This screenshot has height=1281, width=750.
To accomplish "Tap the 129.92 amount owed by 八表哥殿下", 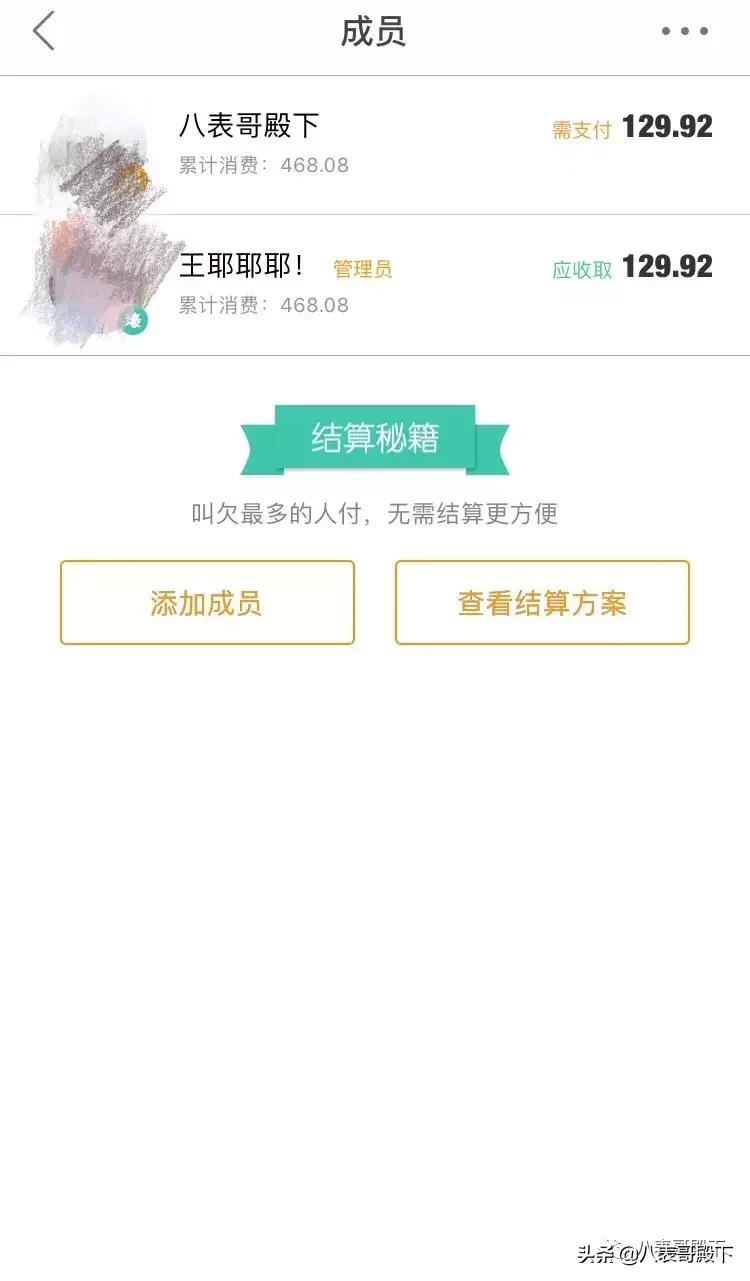I will [x=666, y=126].
